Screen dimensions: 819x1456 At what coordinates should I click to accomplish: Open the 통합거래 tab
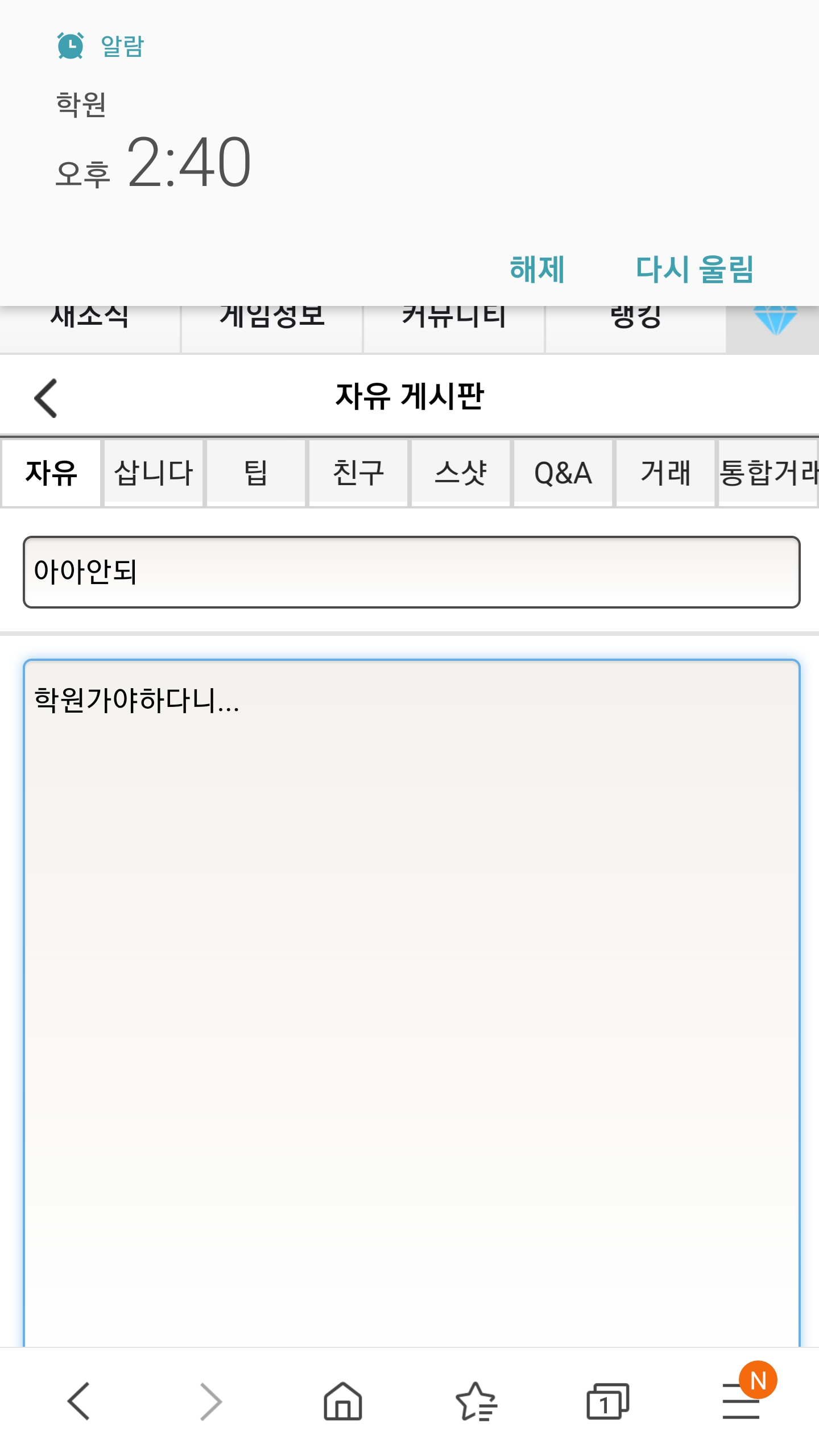point(768,473)
